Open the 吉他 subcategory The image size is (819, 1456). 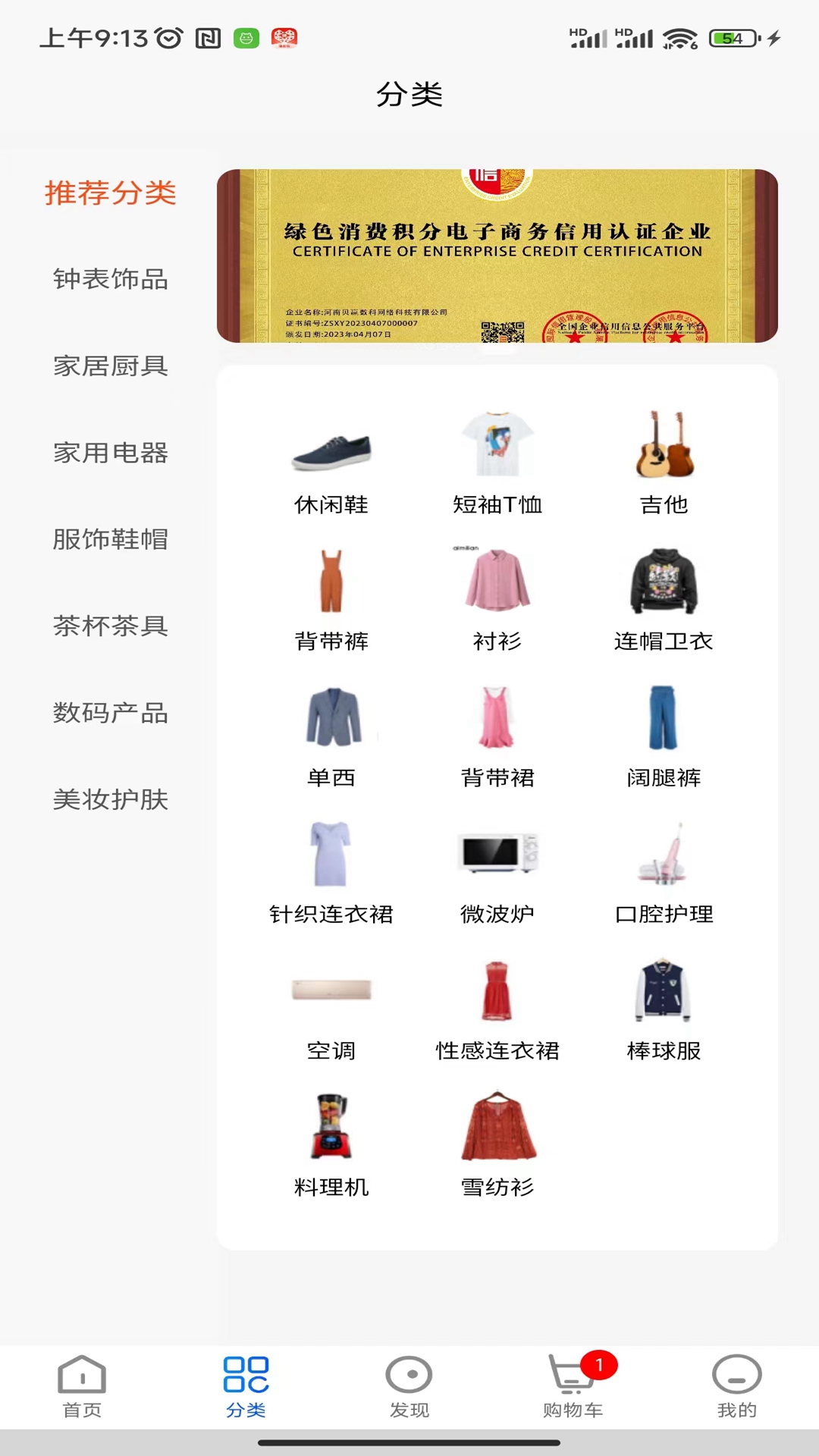[x=664, y=463]
